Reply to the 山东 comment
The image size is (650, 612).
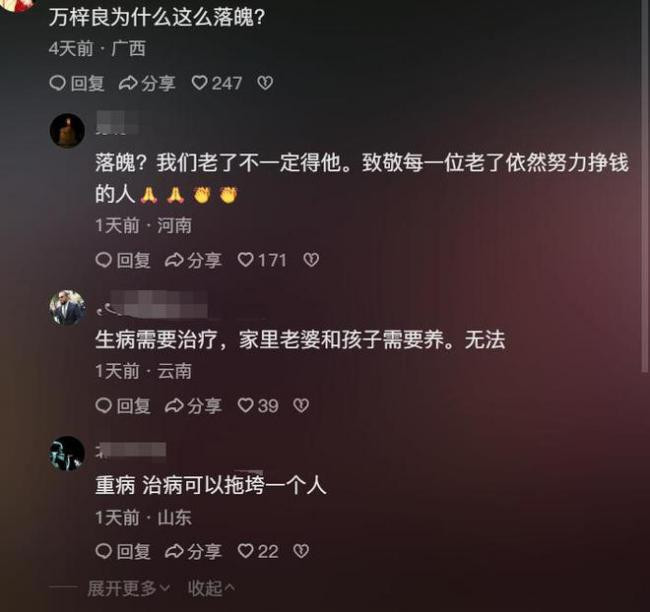(x=123, y=551)
